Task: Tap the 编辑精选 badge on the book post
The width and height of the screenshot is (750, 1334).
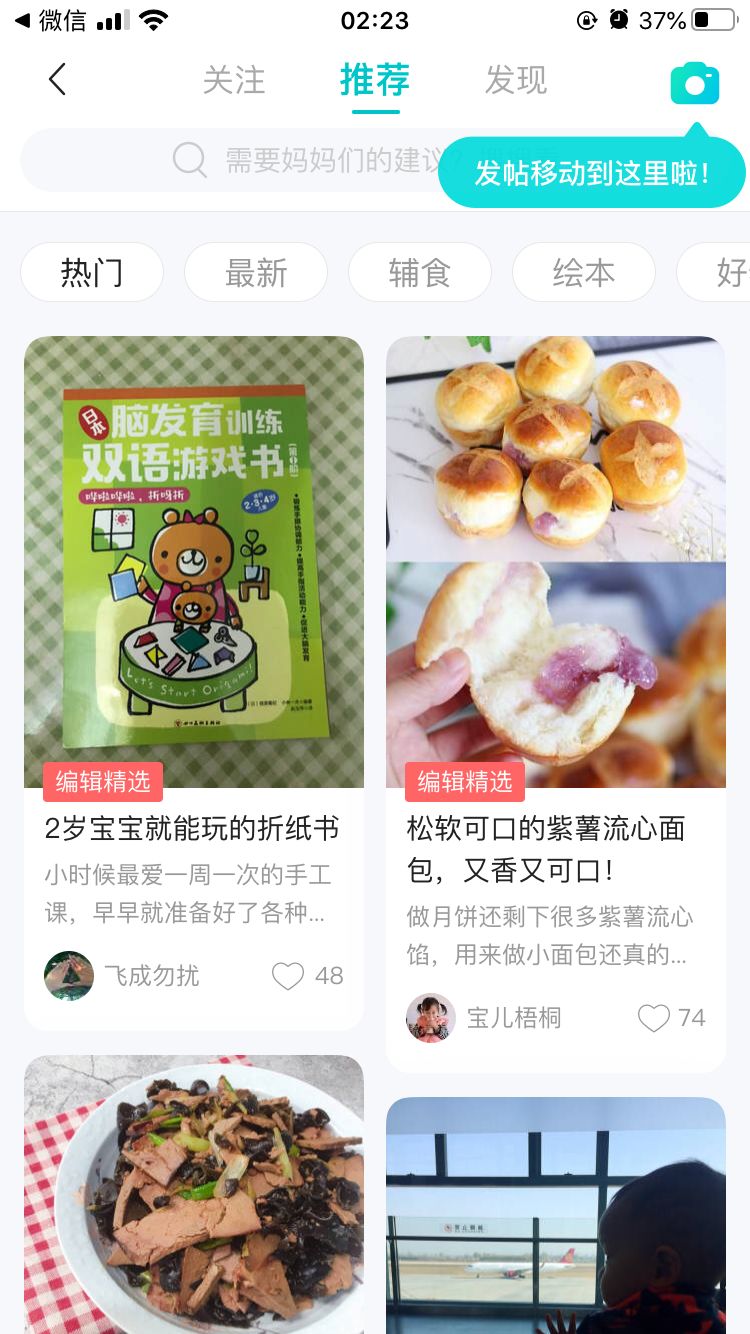Action: tap(102, 783)
